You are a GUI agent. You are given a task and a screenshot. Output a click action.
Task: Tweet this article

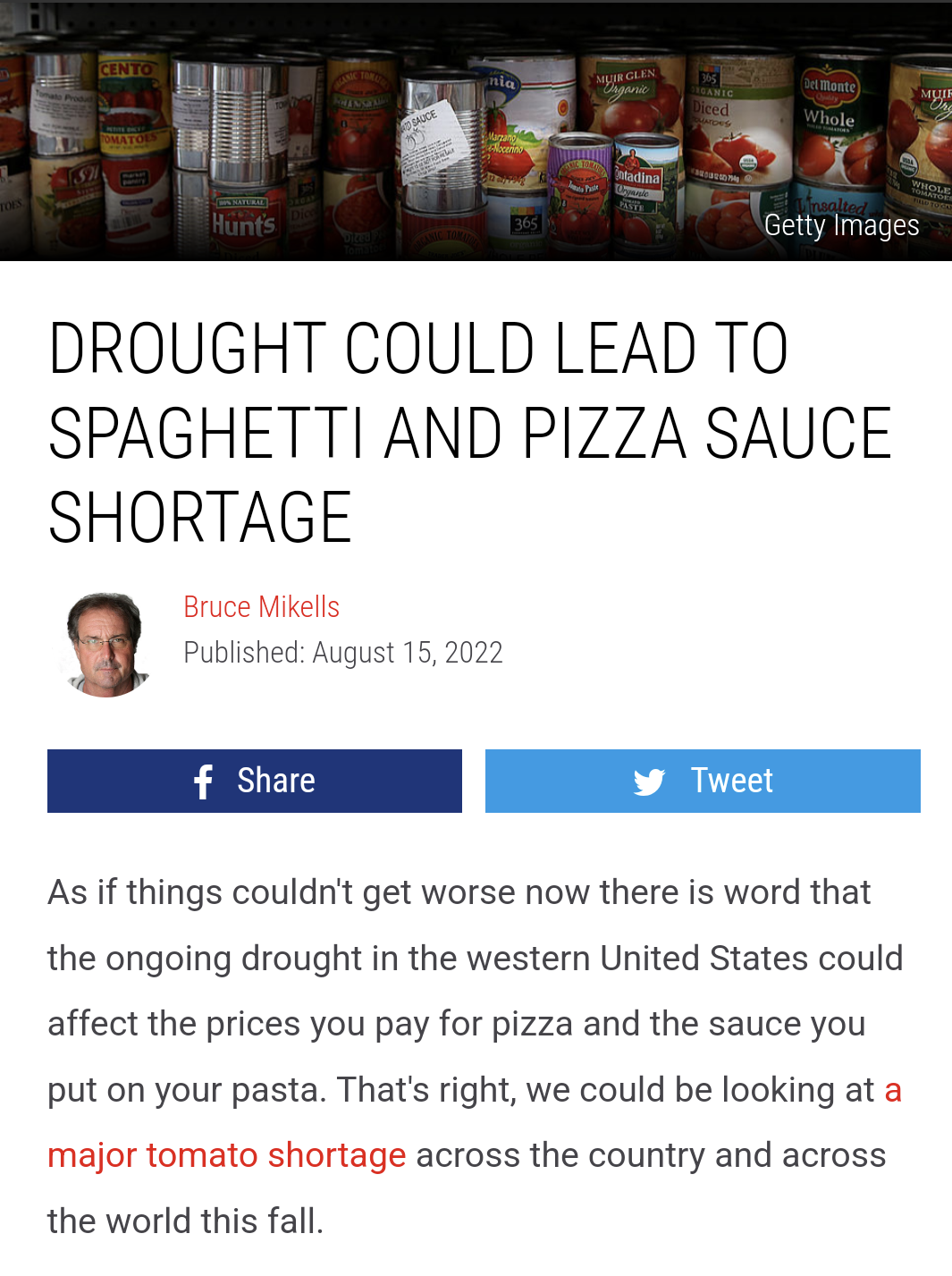703,781
